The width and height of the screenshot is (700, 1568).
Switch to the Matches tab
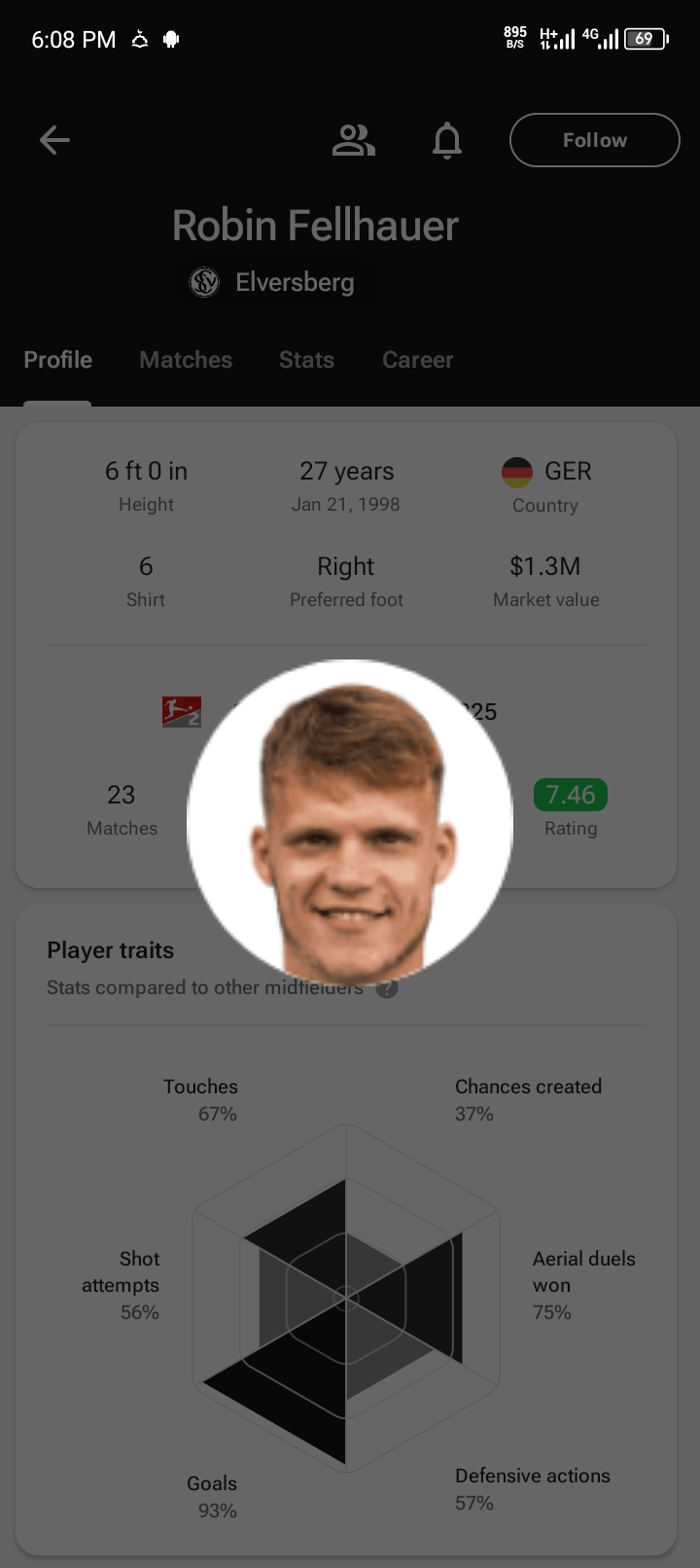pos(186,360)
